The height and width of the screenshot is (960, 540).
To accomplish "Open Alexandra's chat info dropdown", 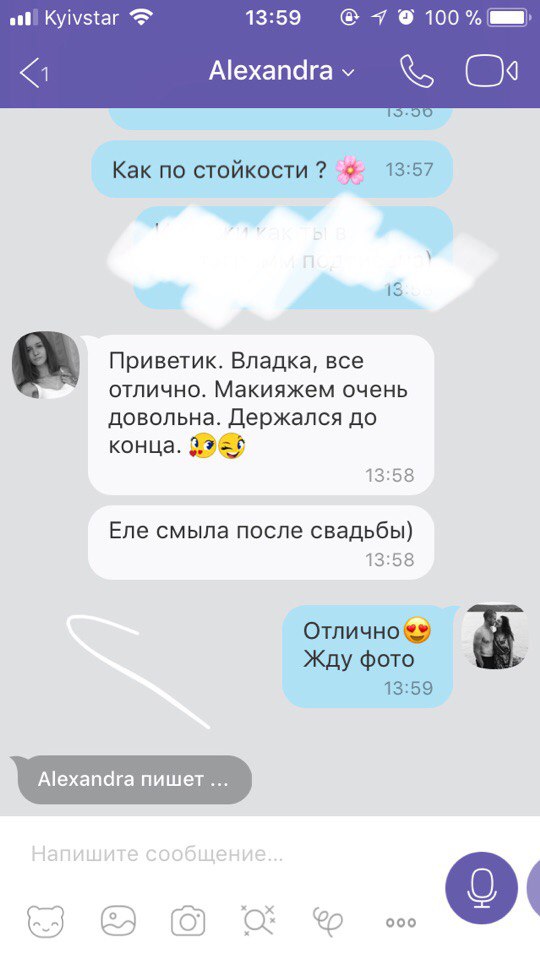I will (281, 71).
